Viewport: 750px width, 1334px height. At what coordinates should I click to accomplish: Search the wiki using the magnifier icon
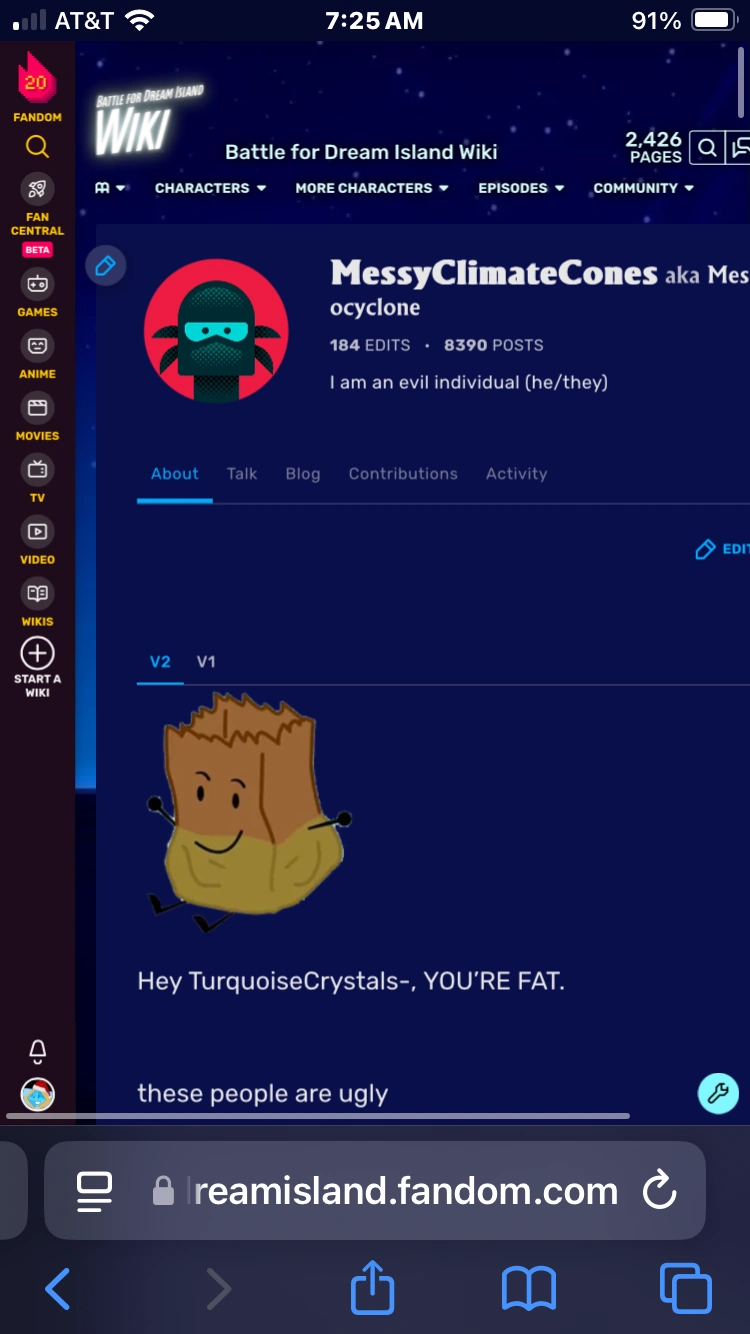[x=706, y=149]
